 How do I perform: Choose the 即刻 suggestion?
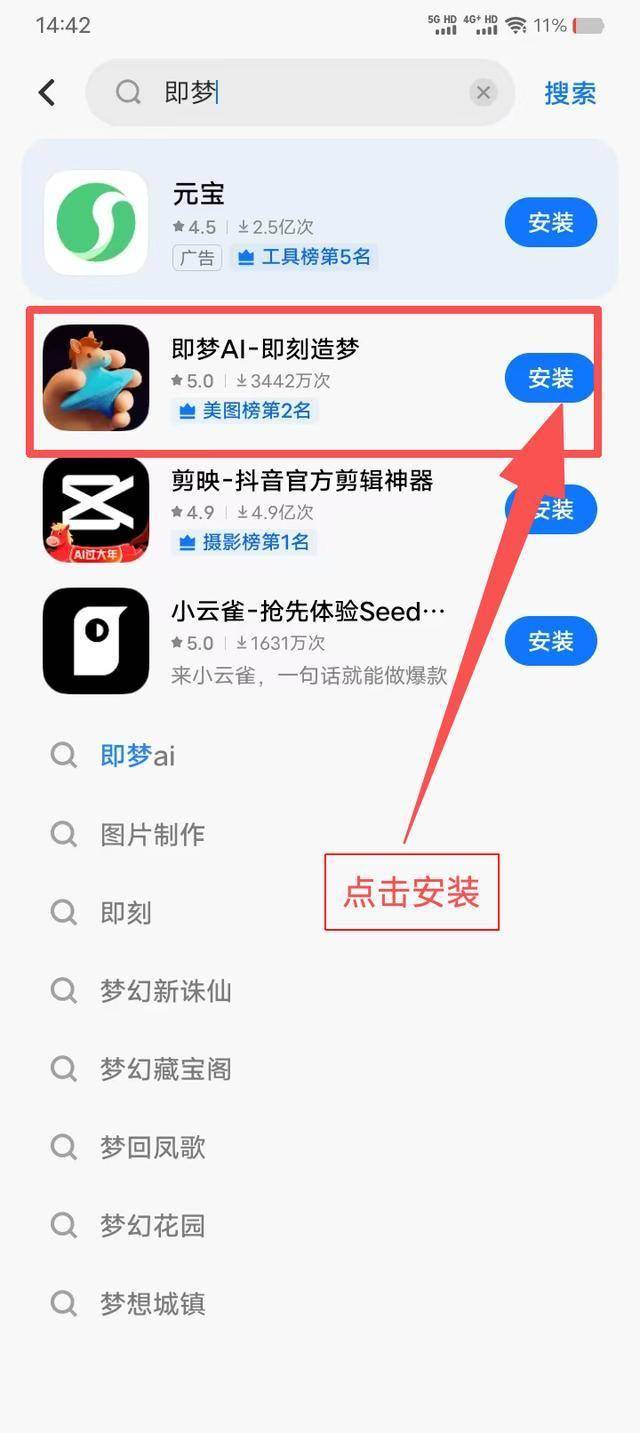(x=320, y=912)
